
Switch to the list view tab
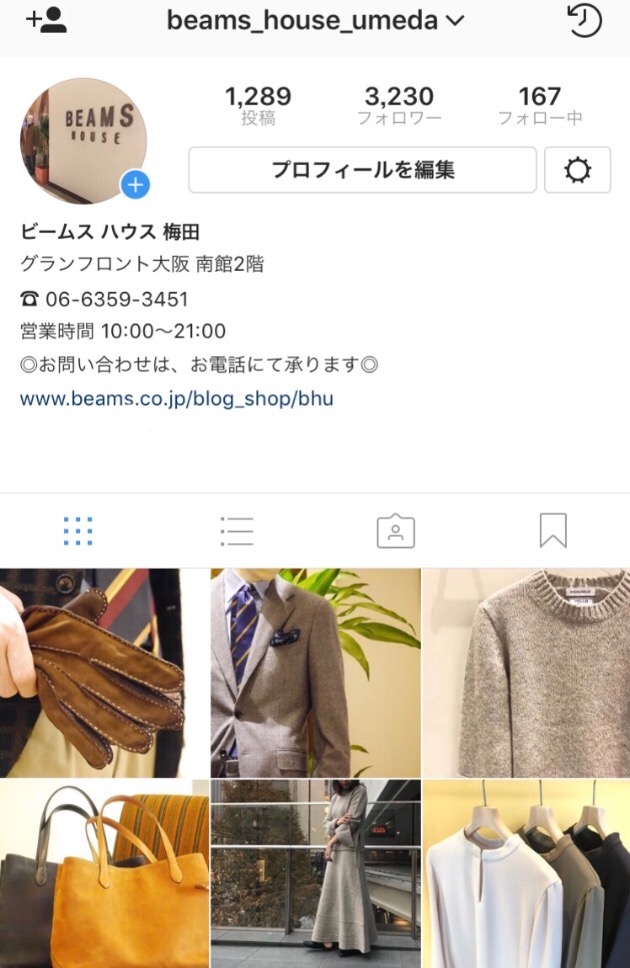[x=236, y=531]
